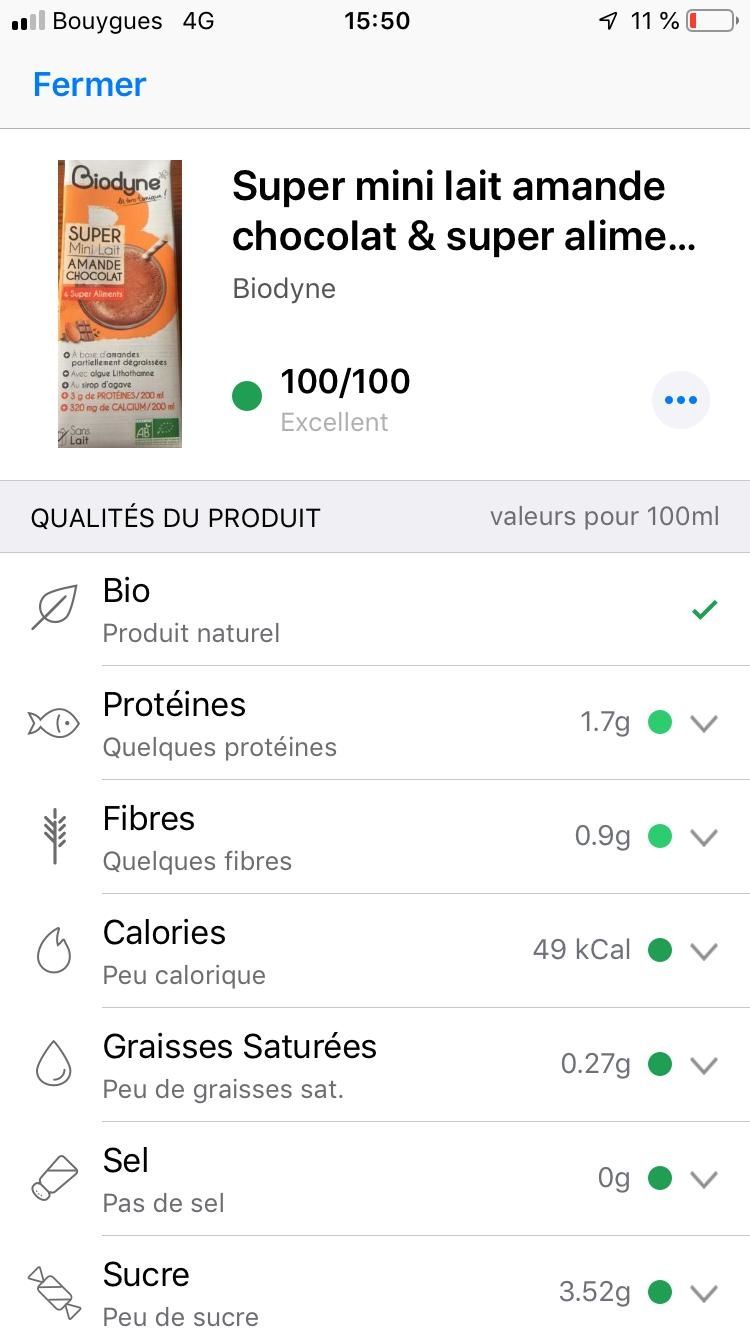Expand Graisses Saturées information
The height and width of the screenshot is (1334, 750).
coord(704,1065)
